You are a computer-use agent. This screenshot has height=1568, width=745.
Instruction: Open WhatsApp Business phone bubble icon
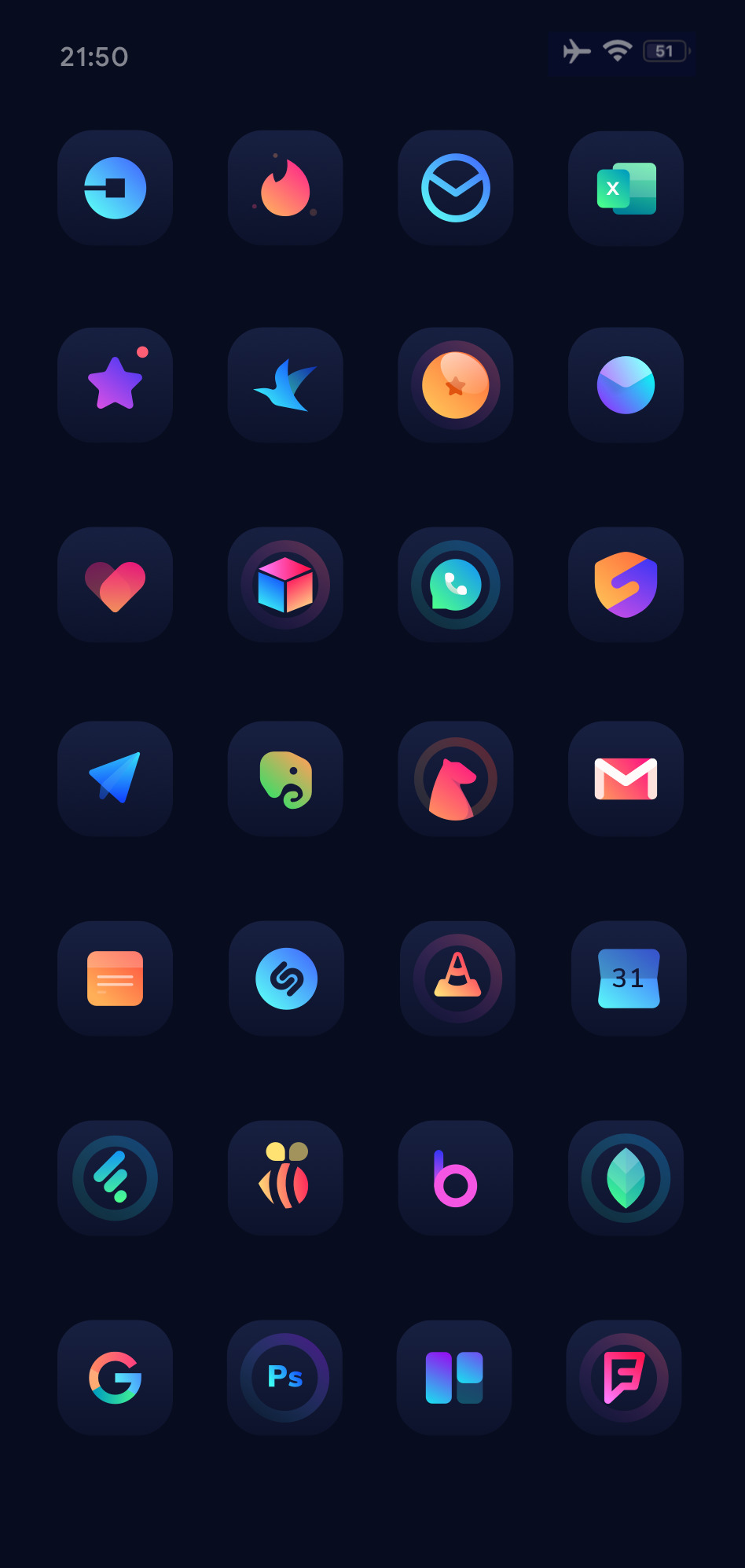click(456, 585)
